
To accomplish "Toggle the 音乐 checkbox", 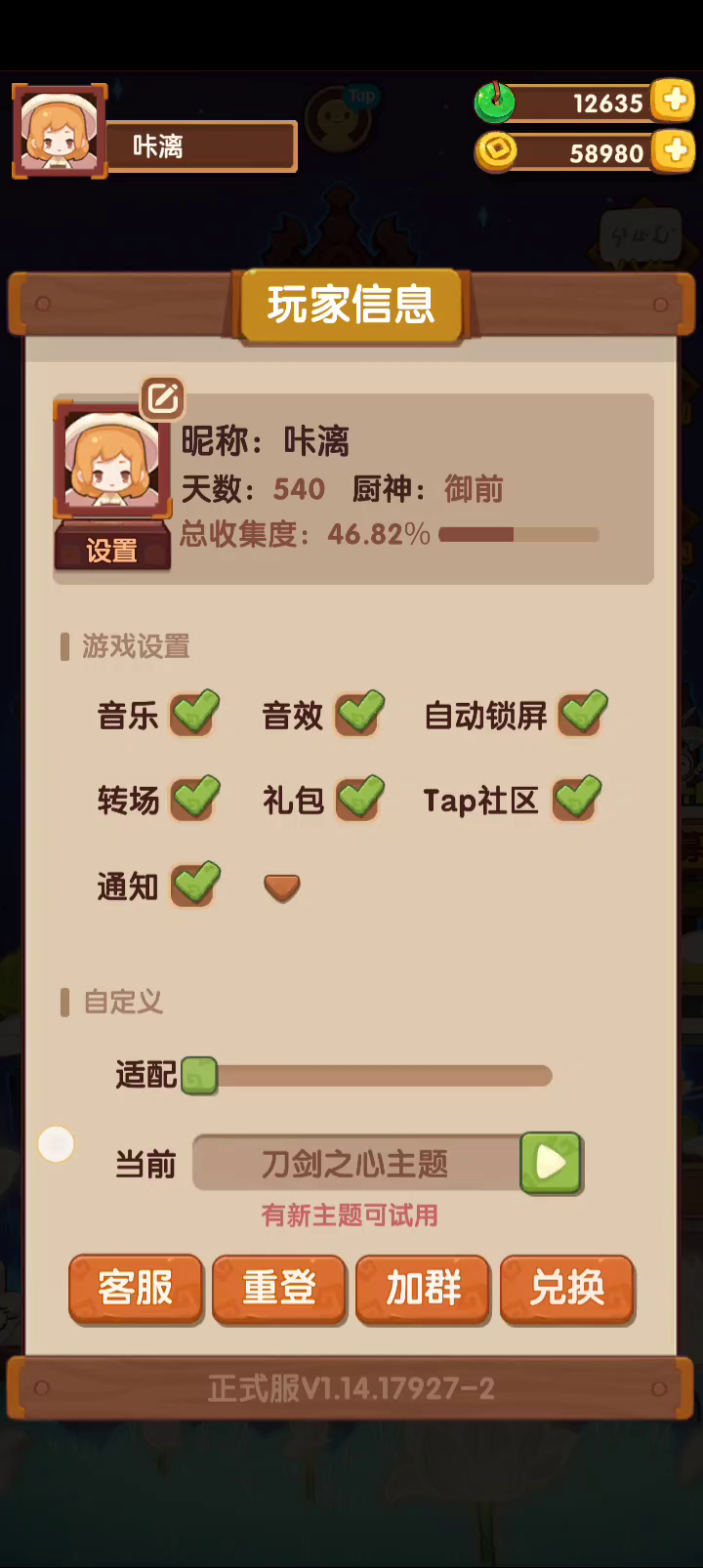I will pyautogui.click(x=195, y=713).
